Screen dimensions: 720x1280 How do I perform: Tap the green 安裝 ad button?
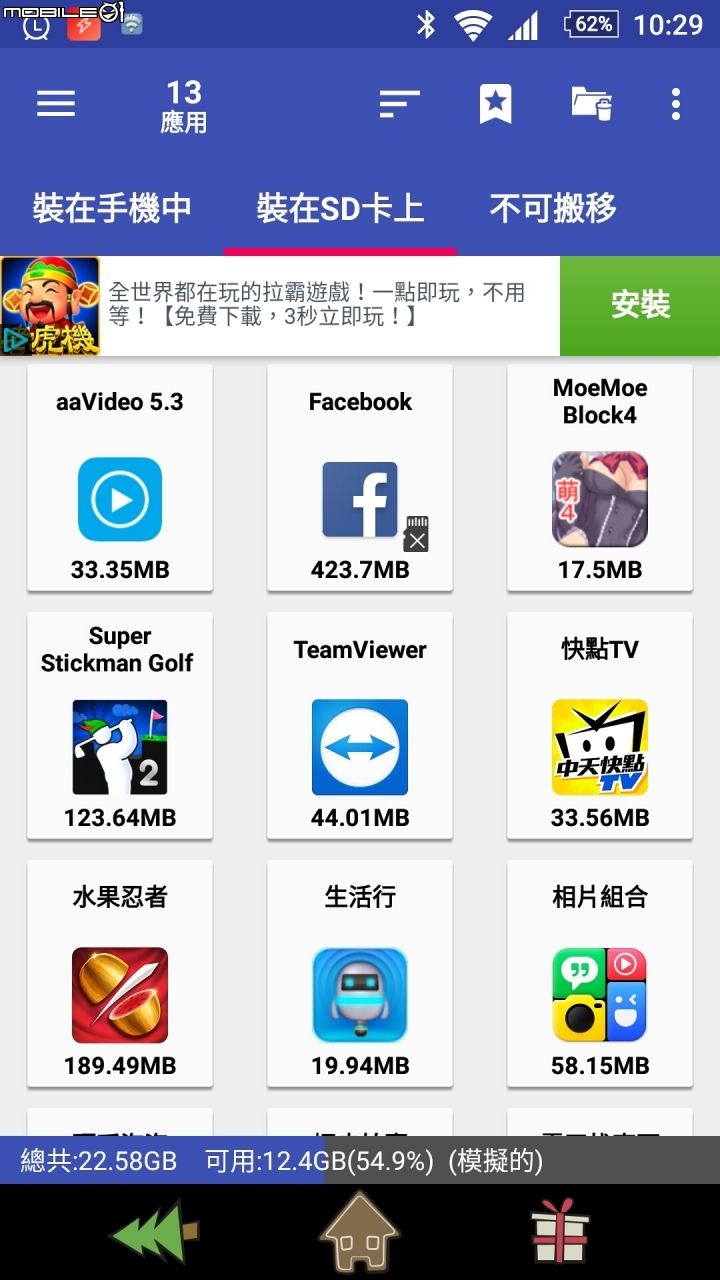coord(640,305)
